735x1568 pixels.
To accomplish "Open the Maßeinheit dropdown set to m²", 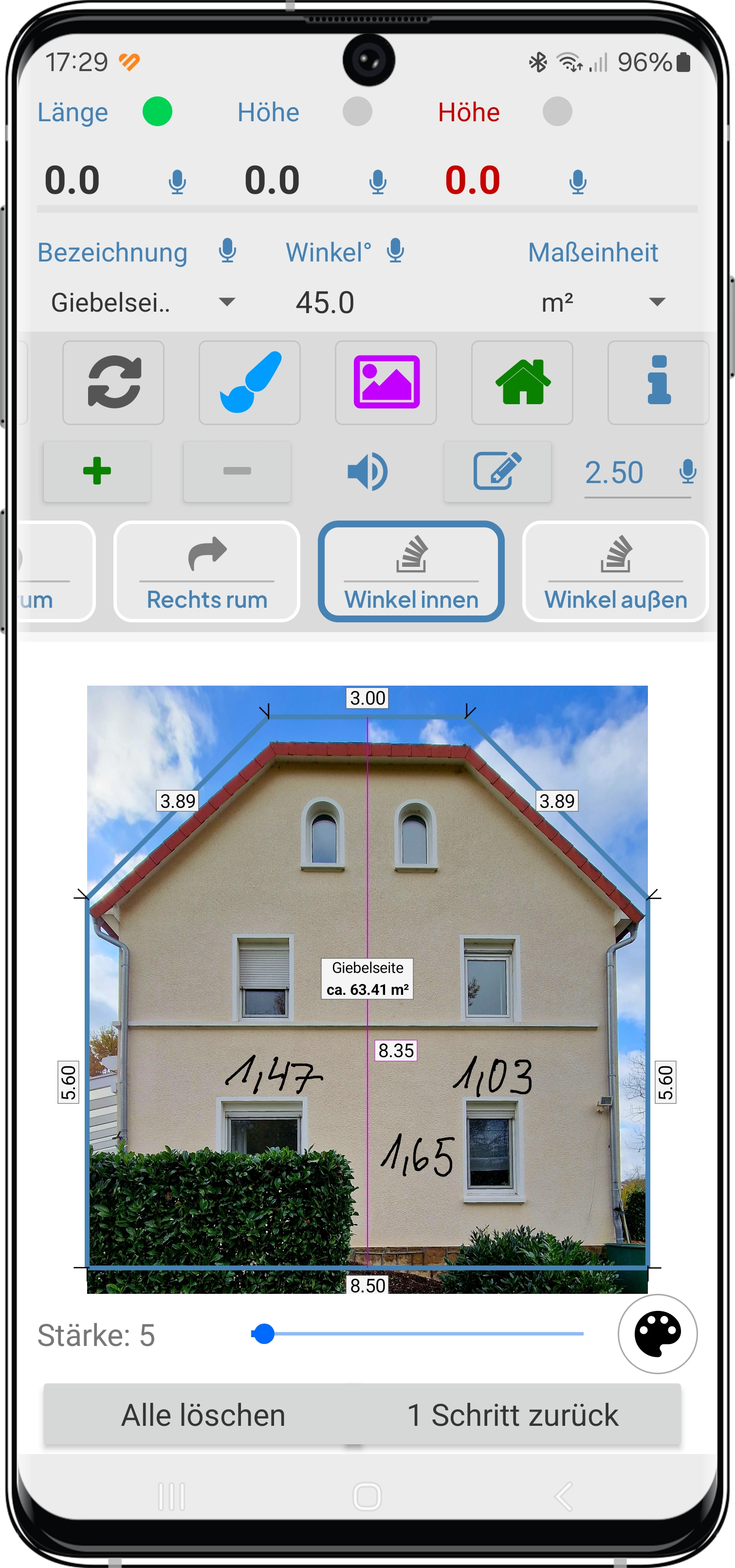I will pyautogui.click(x=603, y=302).
